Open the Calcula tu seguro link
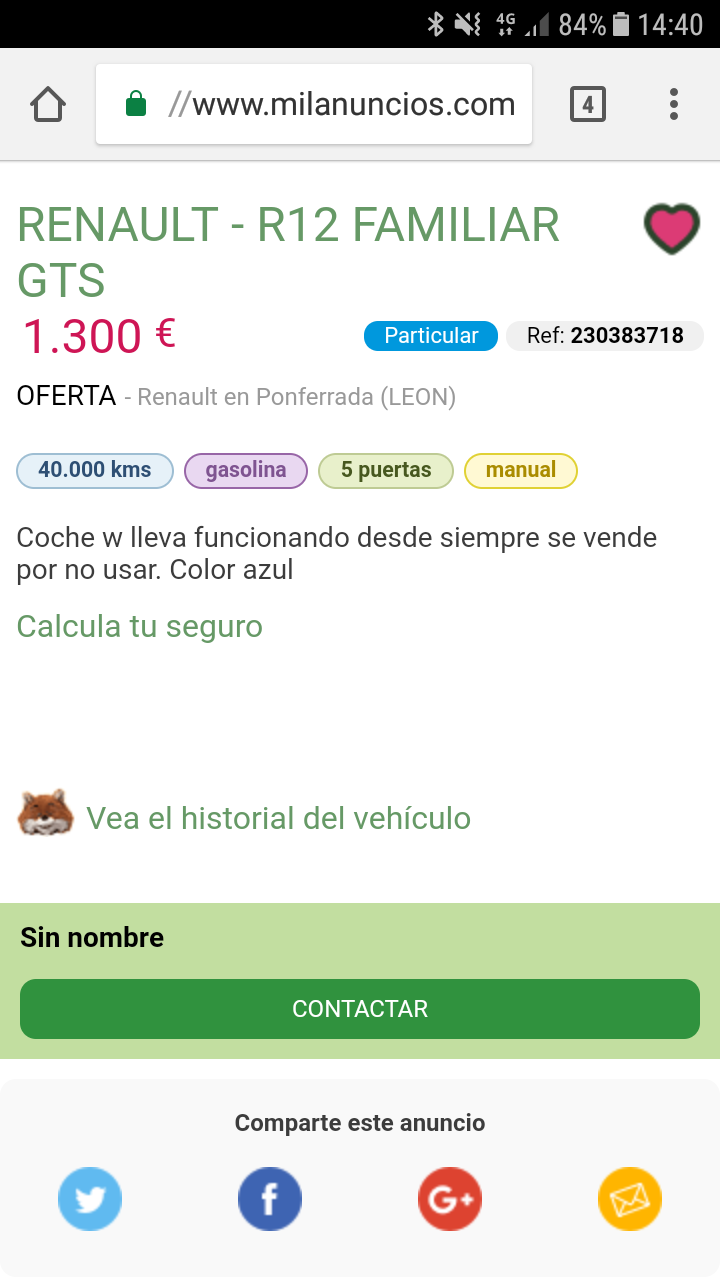 (140, 627)
